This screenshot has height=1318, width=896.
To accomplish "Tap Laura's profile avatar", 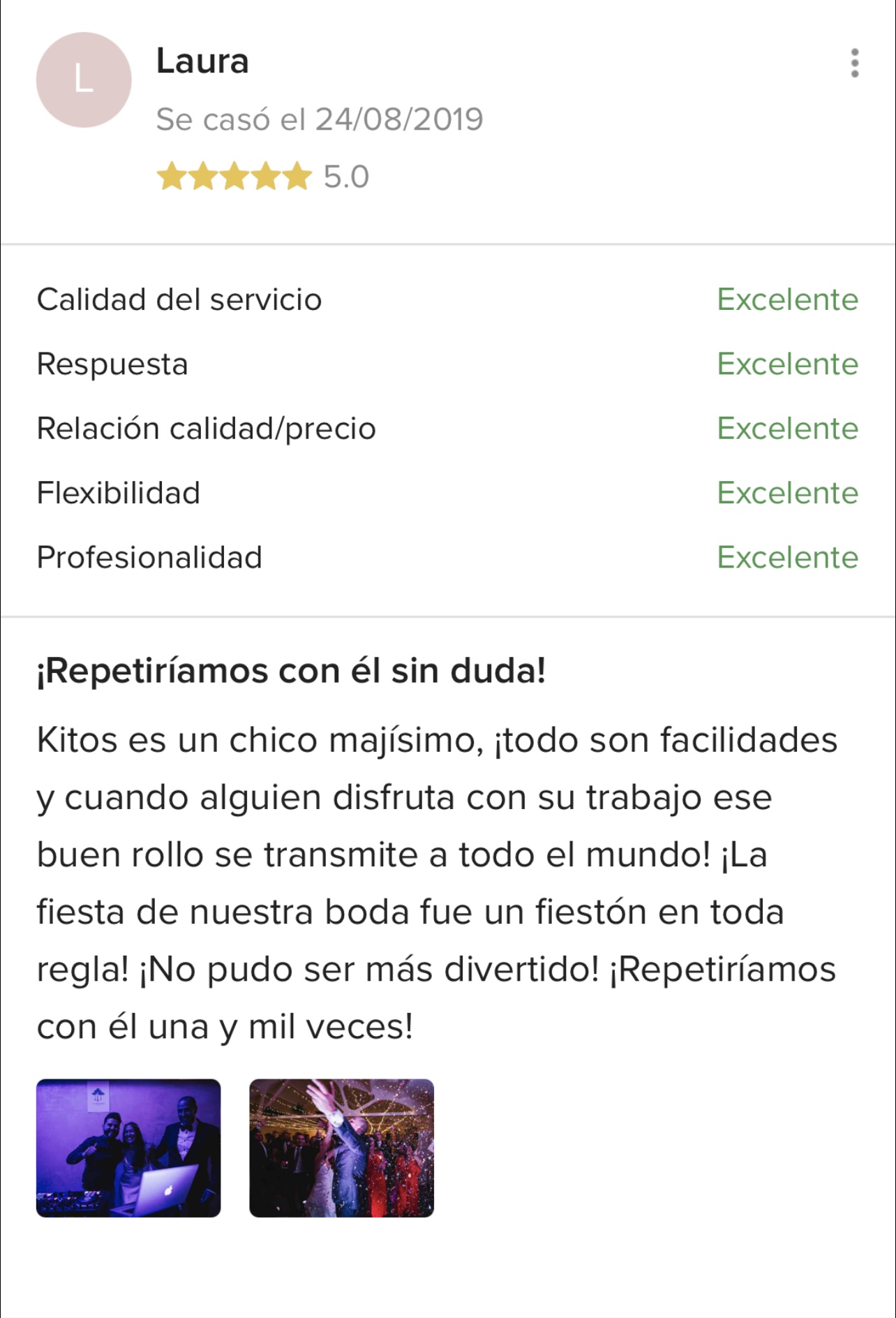I will [x=84, y=80].
